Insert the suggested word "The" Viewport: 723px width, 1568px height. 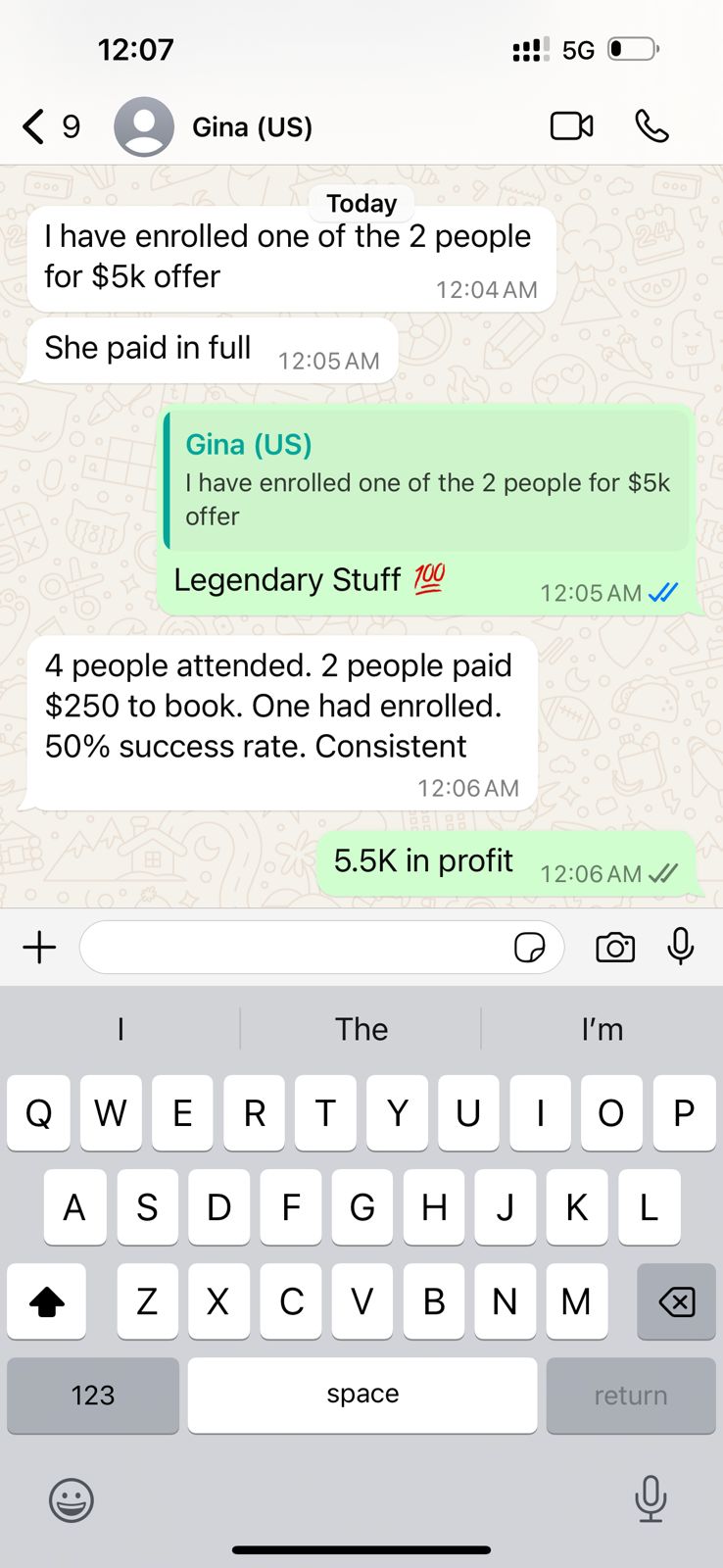[361, 1029]
